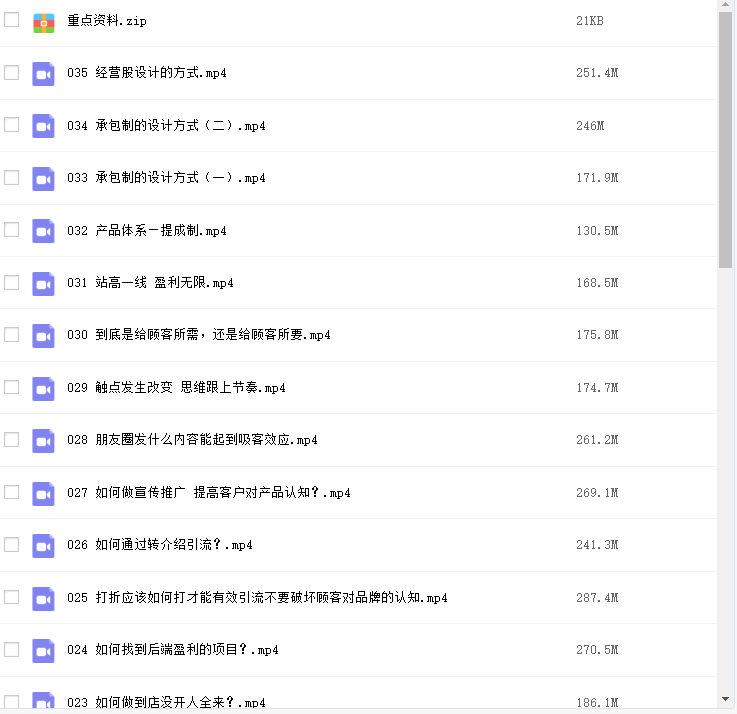Select checkbox beside 032 产品体系-提成制.mp4
Image resolution: width=737 pixels, height=714 pixels.
coord(12,230)
